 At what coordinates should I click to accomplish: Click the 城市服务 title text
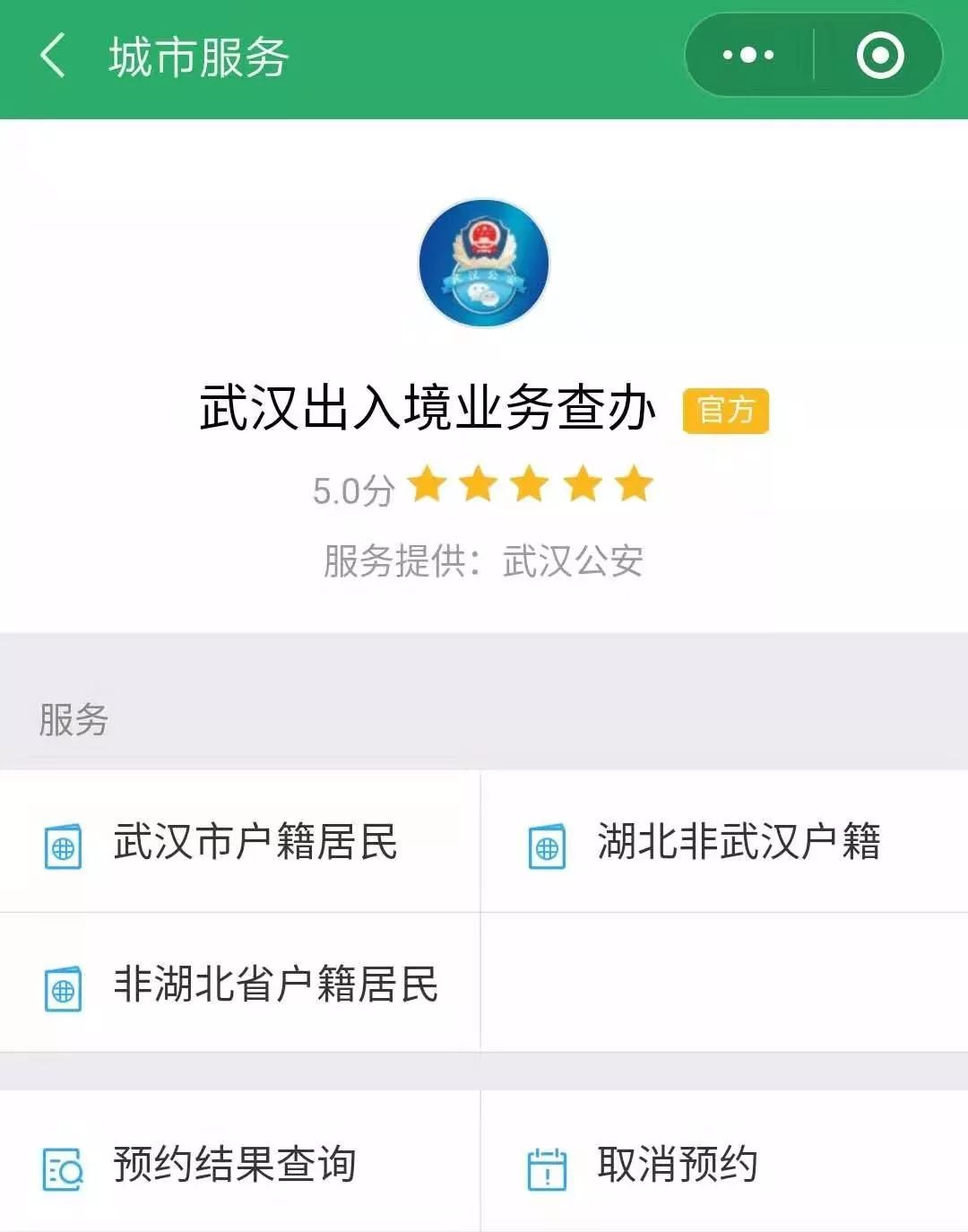coord(198,56)
